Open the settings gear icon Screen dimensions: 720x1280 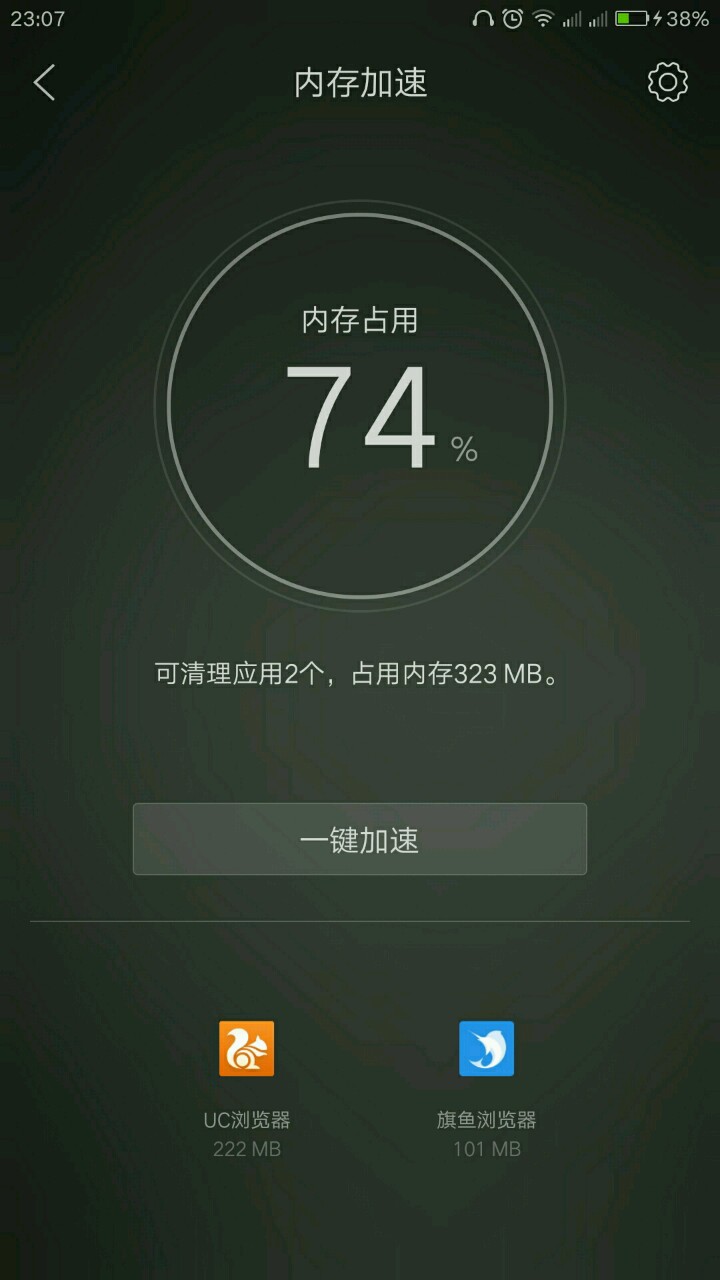pos(668,82)
